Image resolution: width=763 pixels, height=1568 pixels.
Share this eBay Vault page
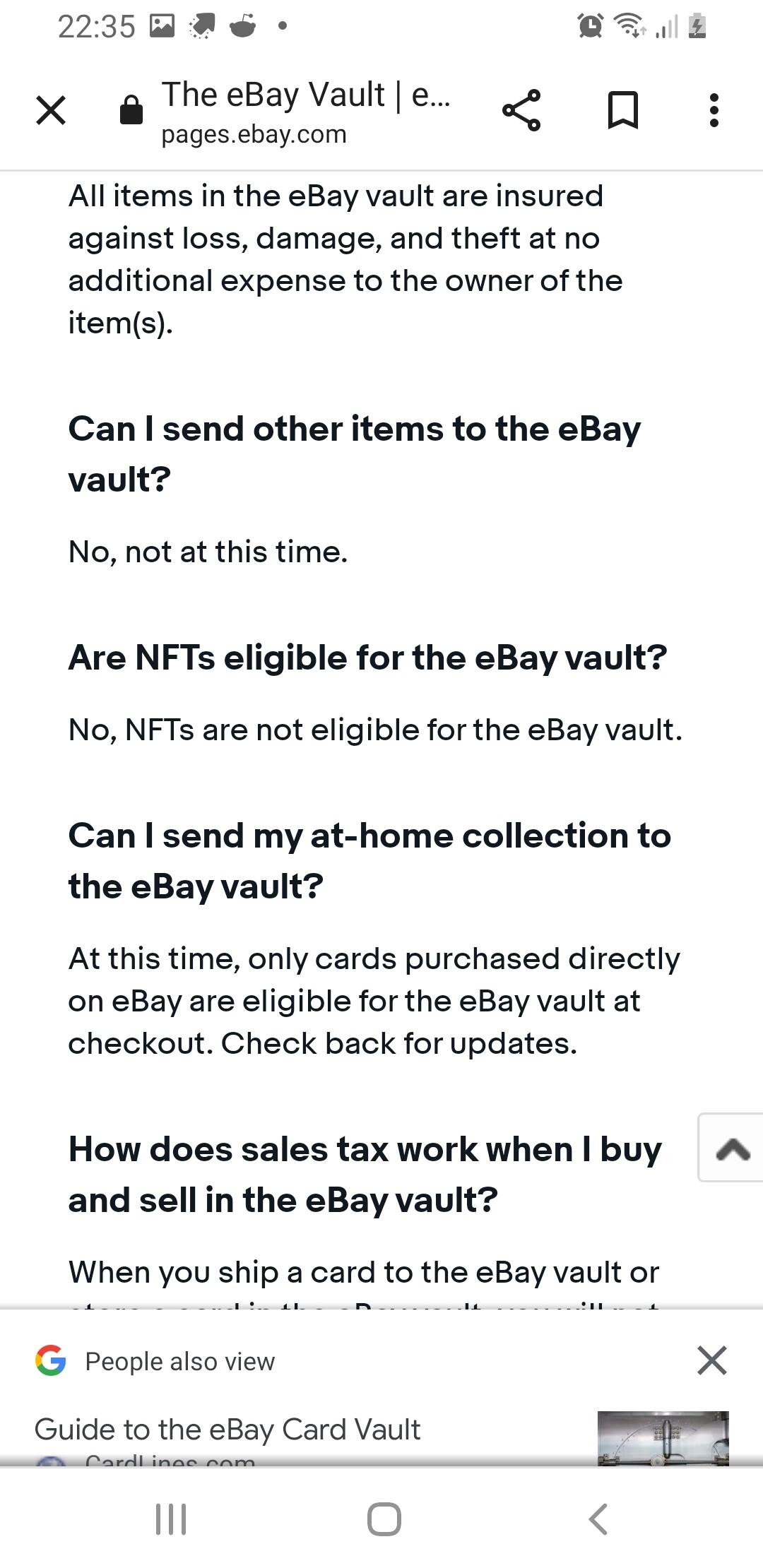click(x=521, y=110)
